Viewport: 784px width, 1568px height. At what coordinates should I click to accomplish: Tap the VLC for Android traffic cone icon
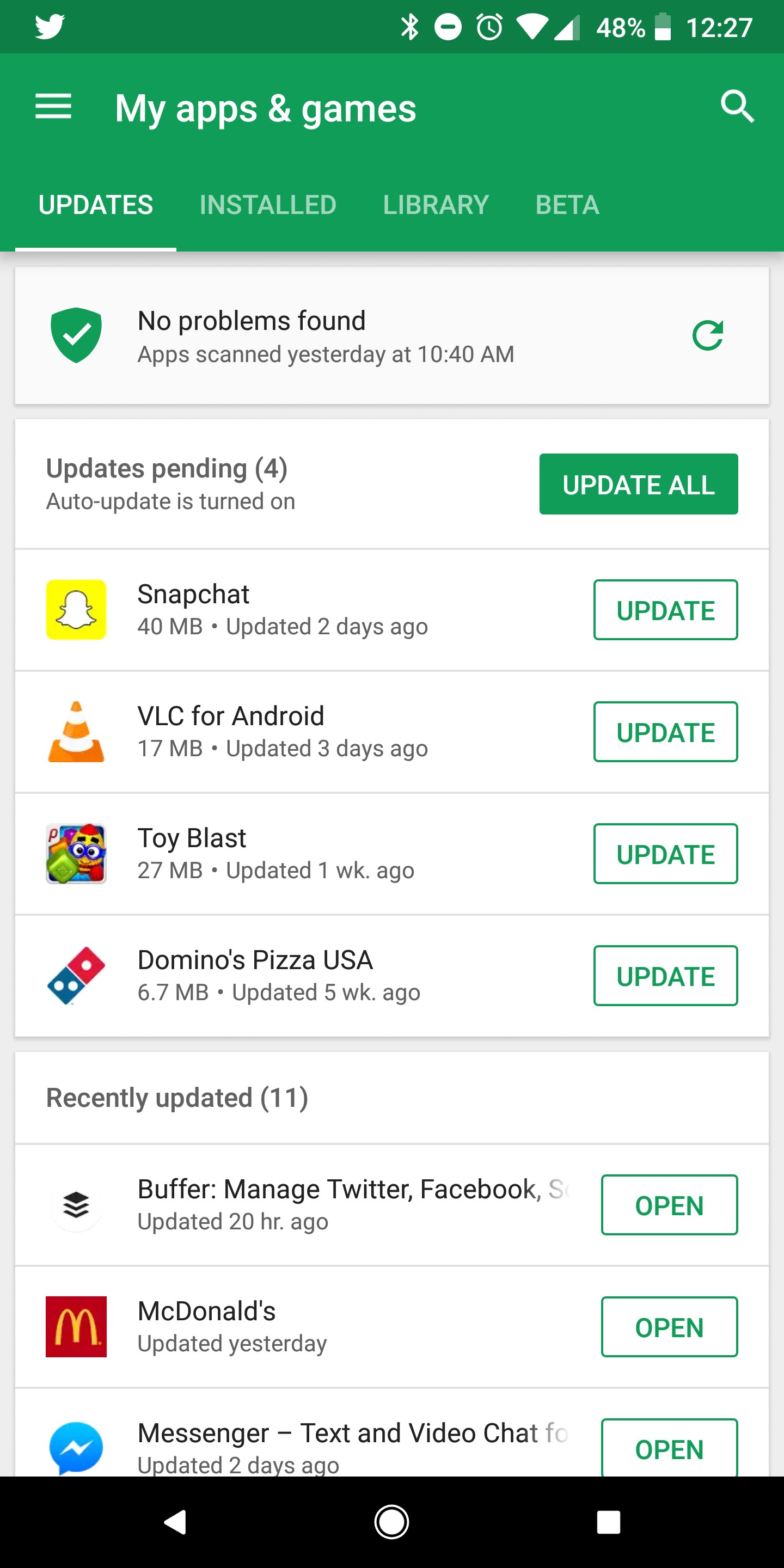click(76, 731)
